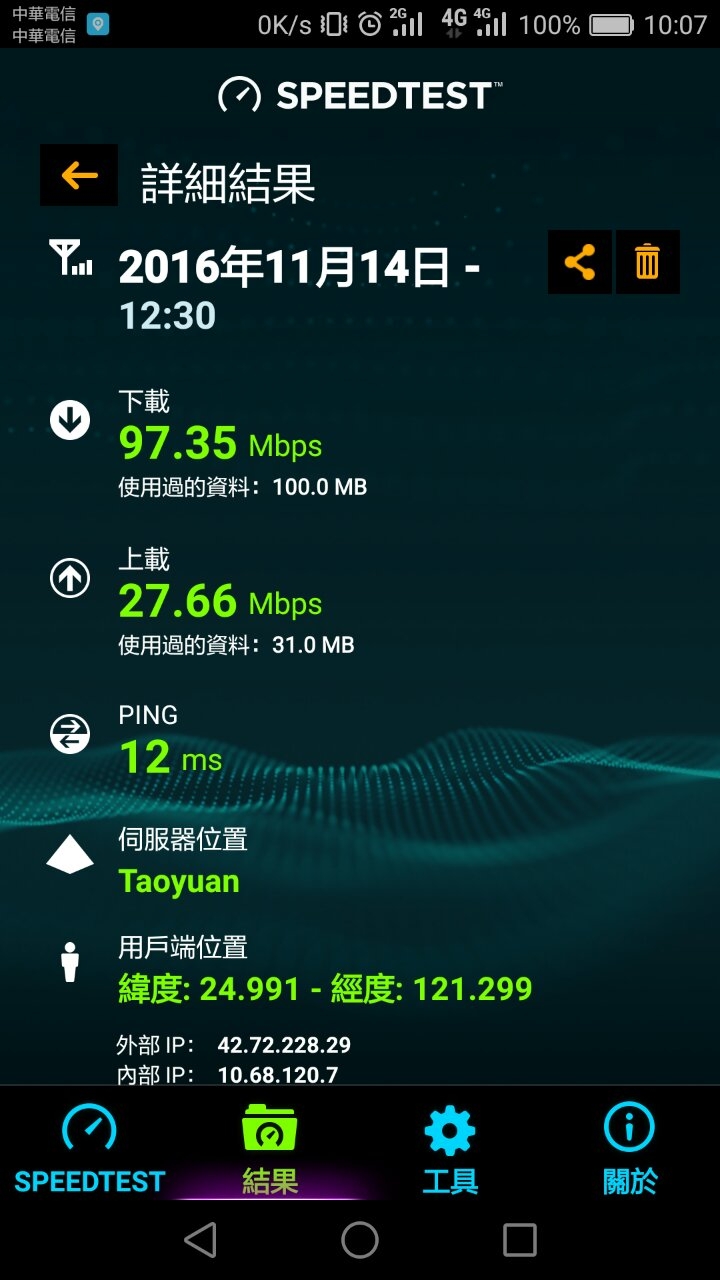Share this speed test result
Image resolution: width=720 pixels, height=1280 pixels.
(x=580, y=262)
